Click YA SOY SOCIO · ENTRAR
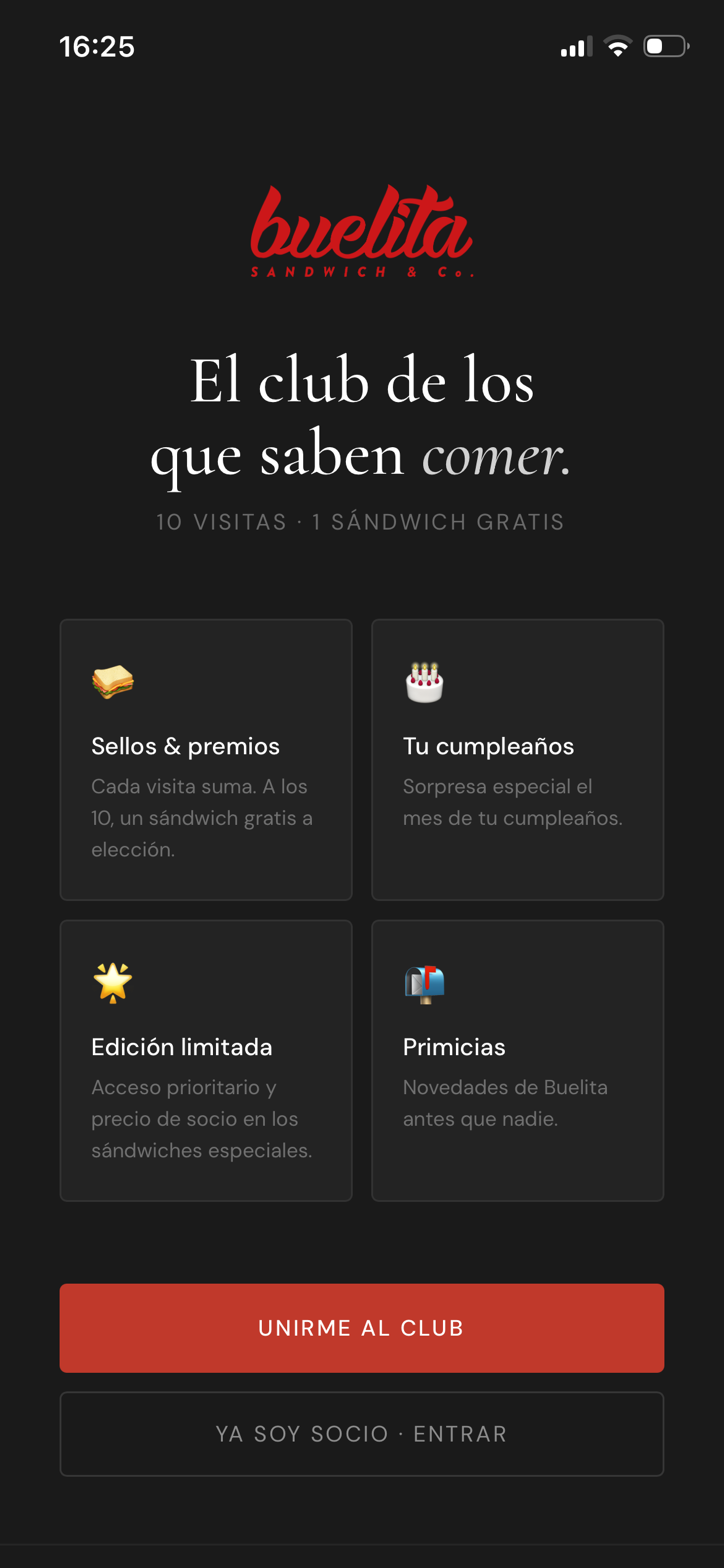 click(x=362, y=1433)
